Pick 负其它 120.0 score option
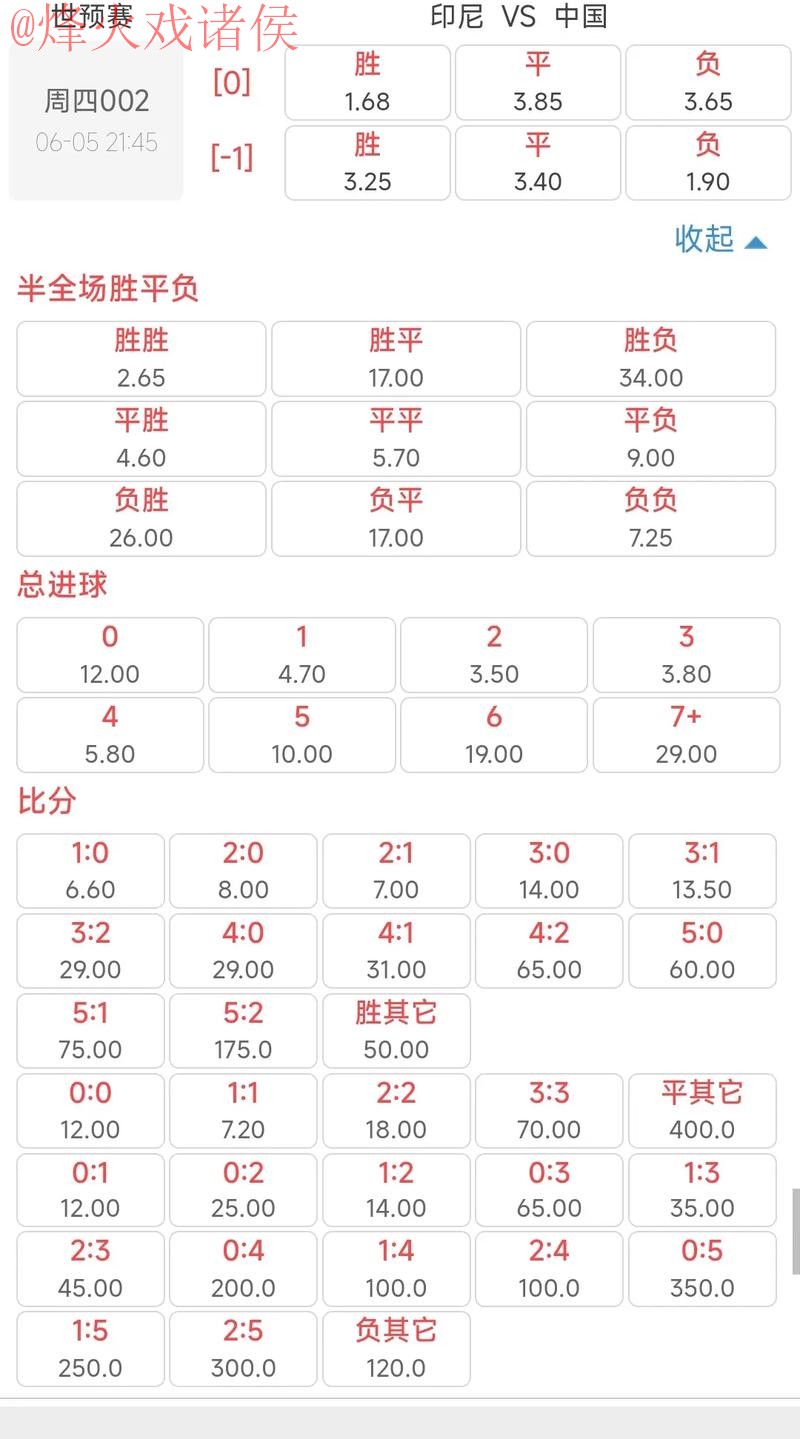This screenshot has height=1439, width=800. click(x=396, y=1349)
